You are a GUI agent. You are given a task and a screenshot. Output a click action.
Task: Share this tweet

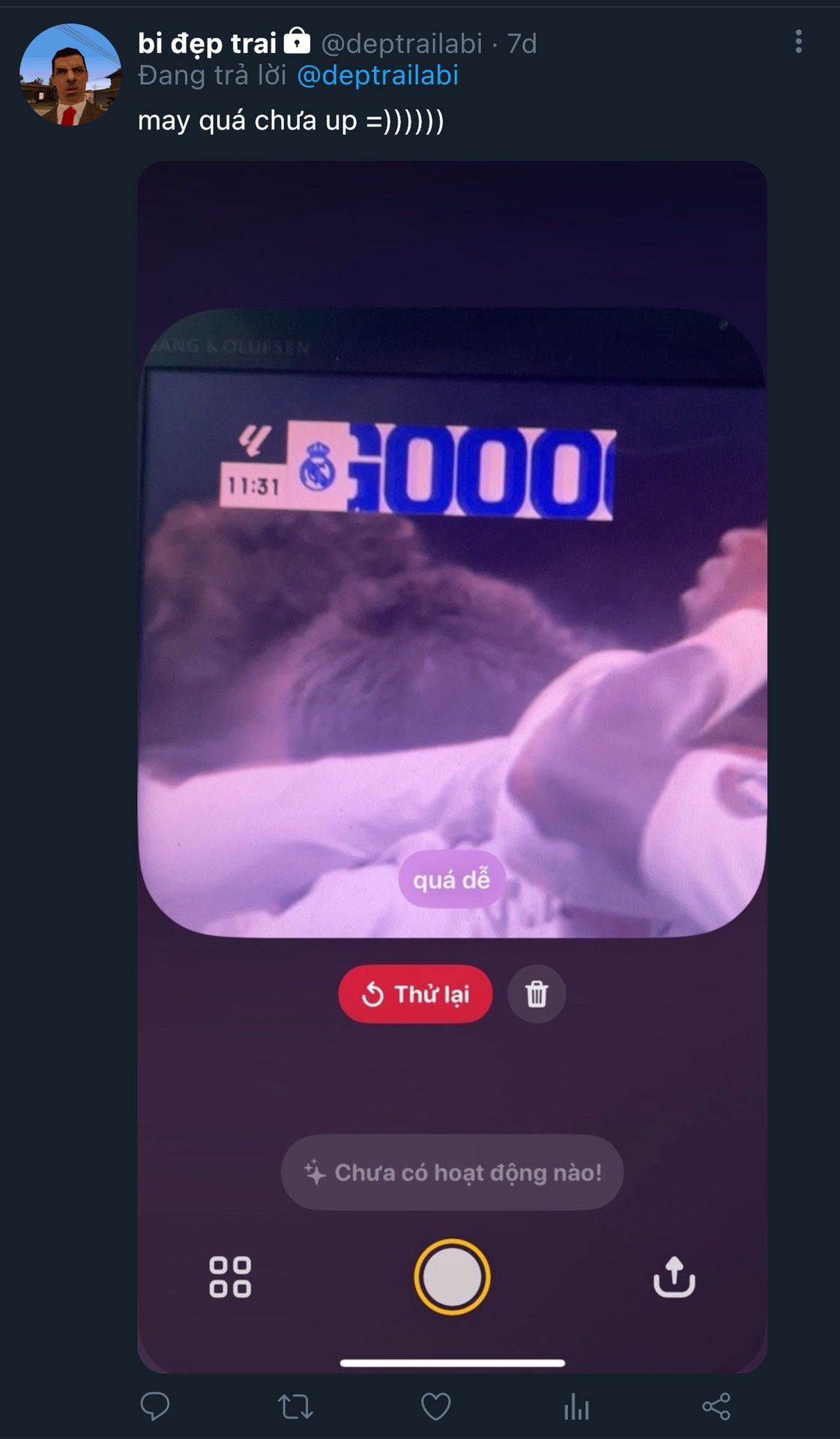(x=716, y=1406)
